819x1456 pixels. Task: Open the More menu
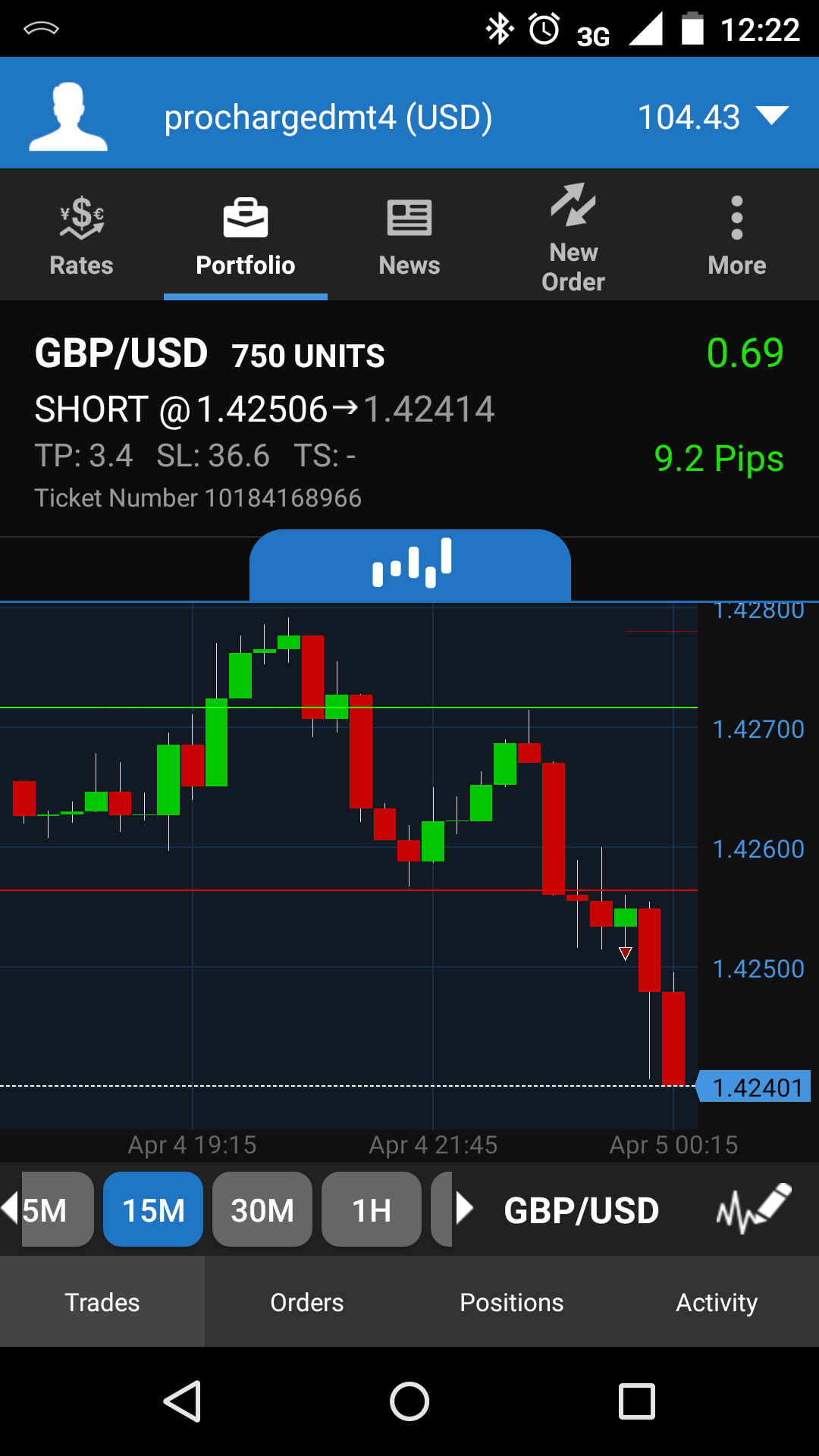click(x=736, y=235)
